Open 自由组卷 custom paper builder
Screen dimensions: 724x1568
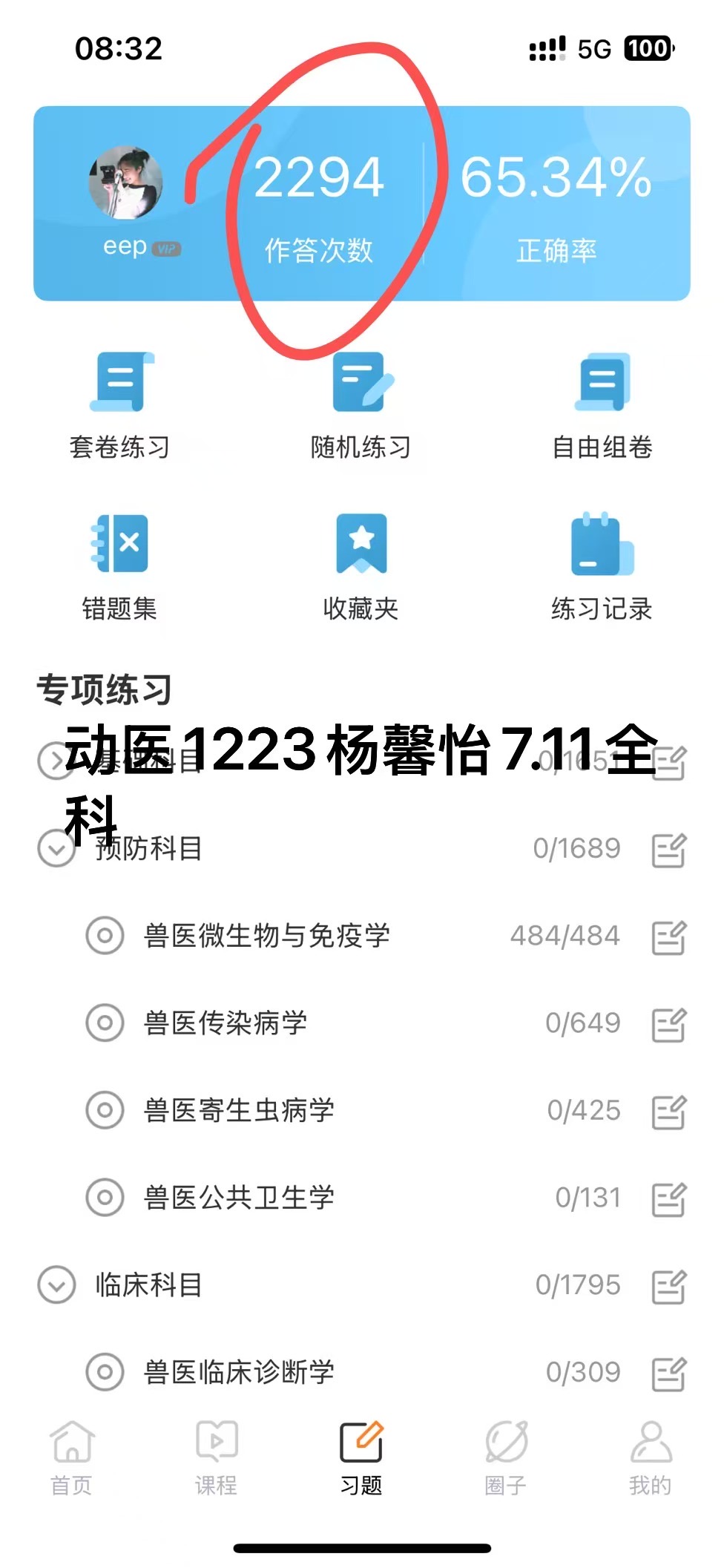coord(602,406)
